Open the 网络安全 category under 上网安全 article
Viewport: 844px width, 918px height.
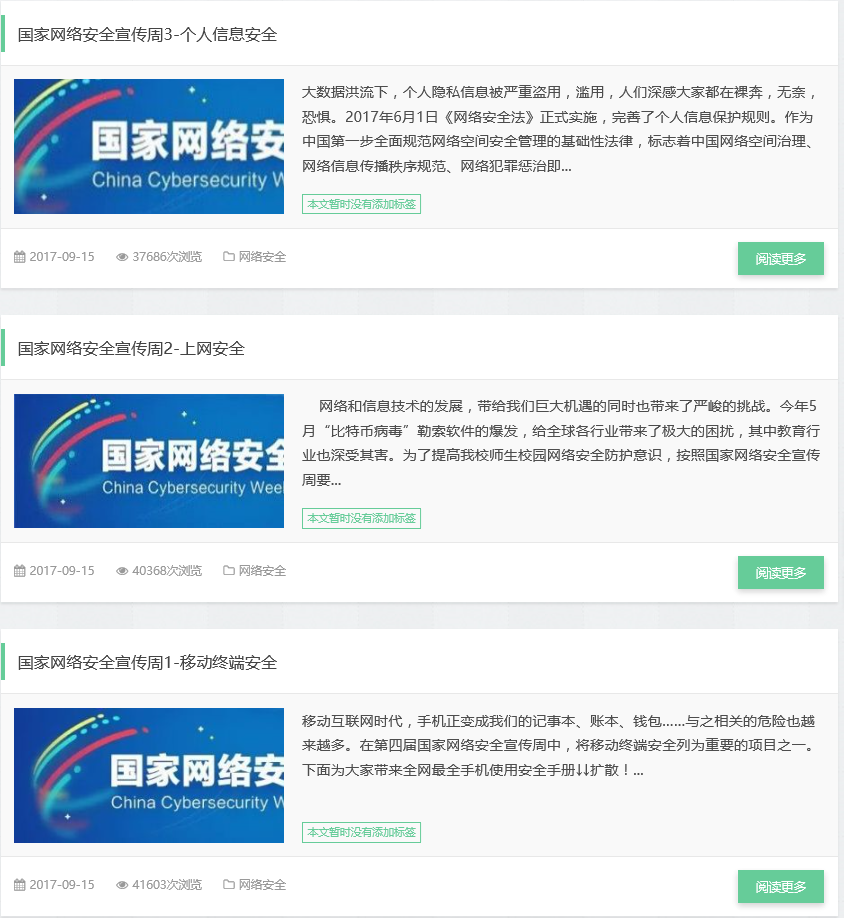pos(262,571)
